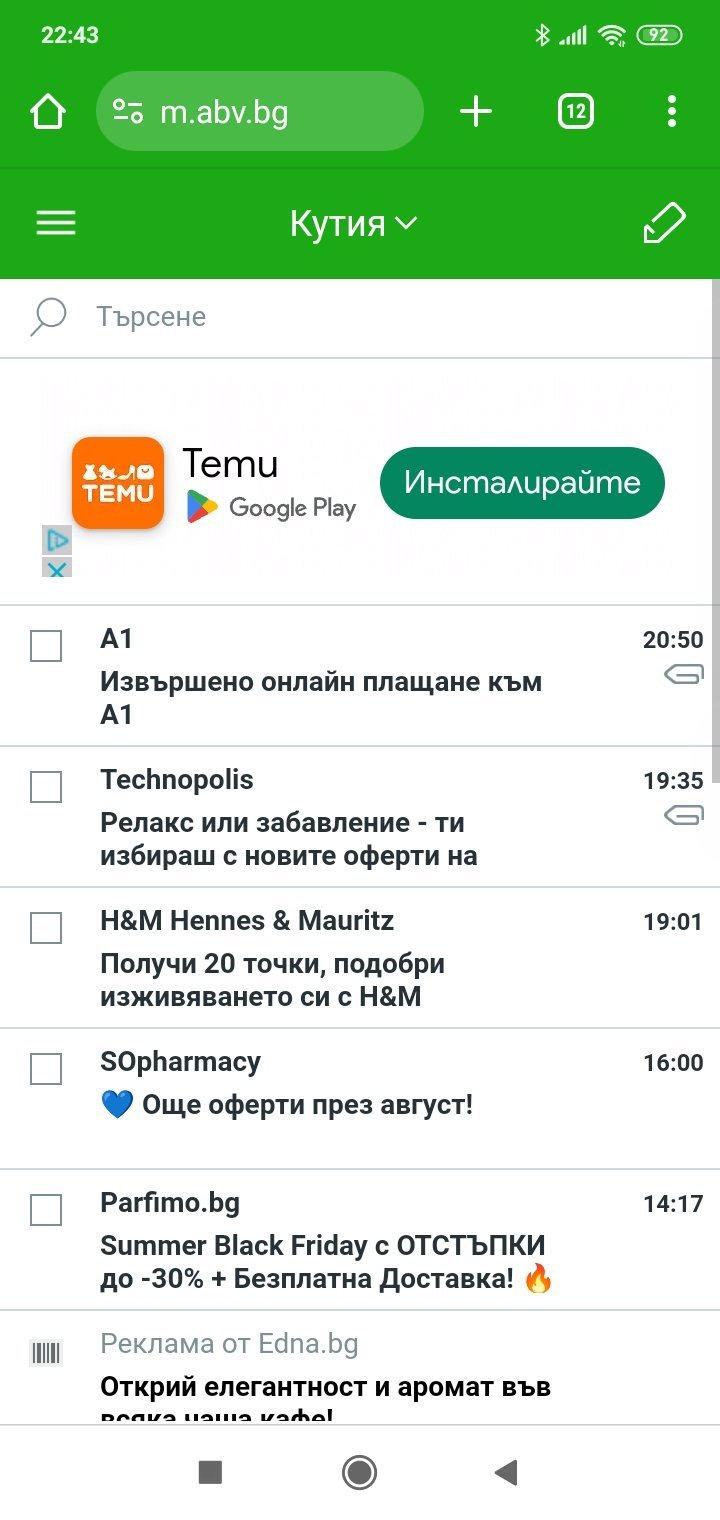Tap Инсталирайте on the Temu ad
Screen dimensions: 720x1520
coord(522,483)
